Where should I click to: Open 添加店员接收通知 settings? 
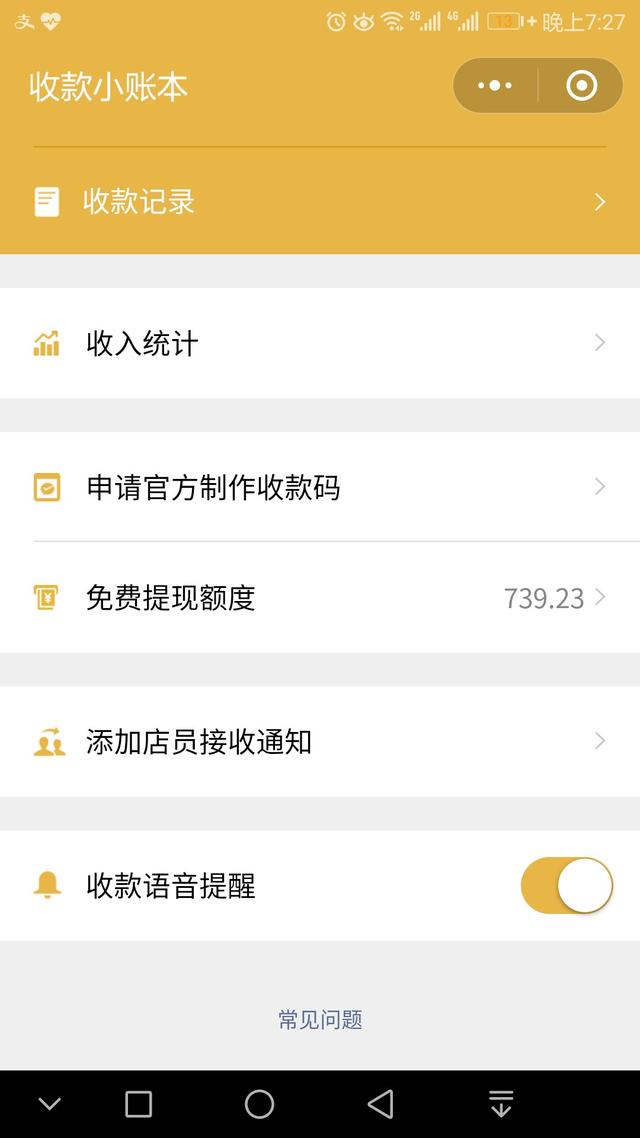click(320, 742)
